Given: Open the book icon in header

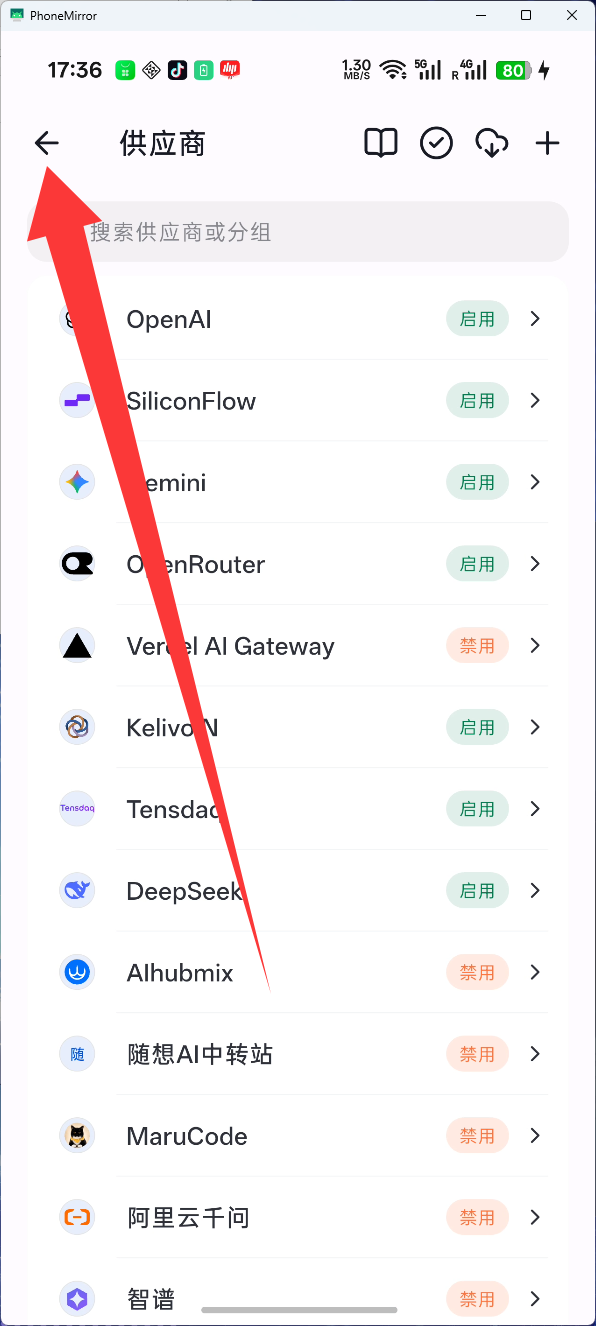Looking at the screenshot, I should (380, 143).
